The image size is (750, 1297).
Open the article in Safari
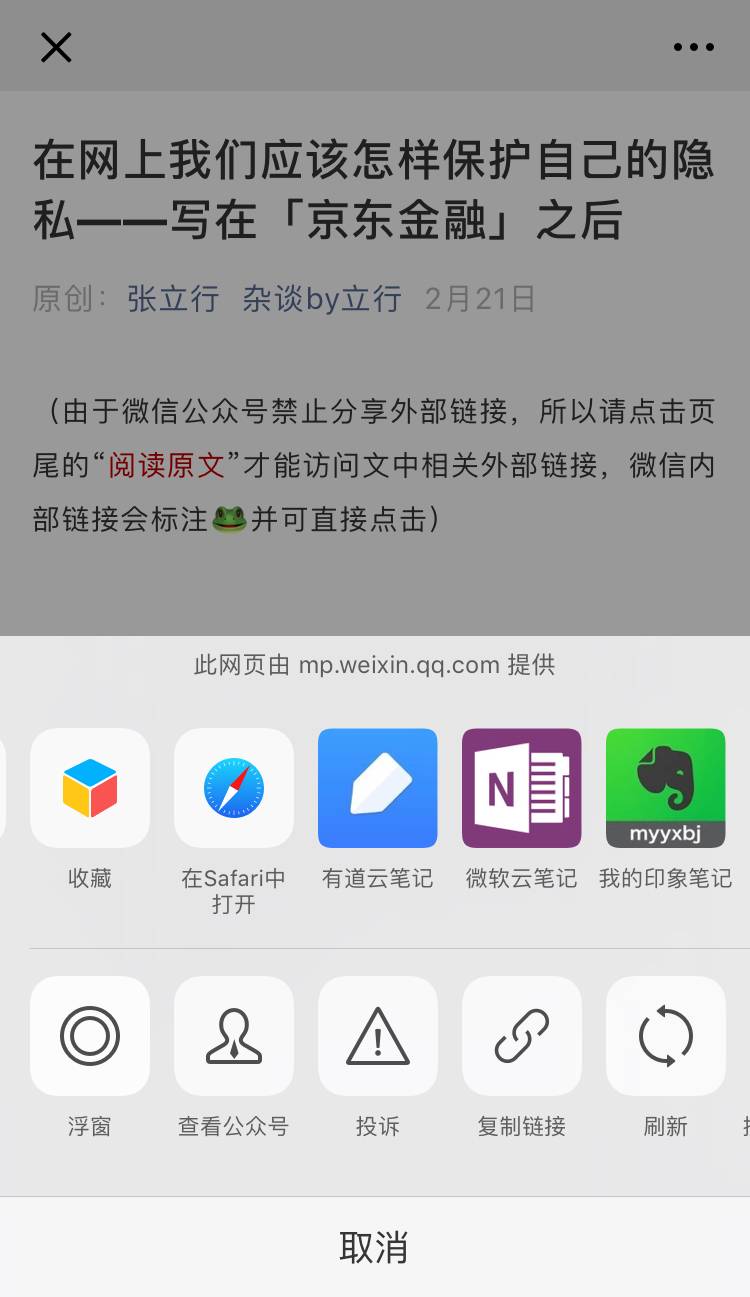[x=234, y=788]
